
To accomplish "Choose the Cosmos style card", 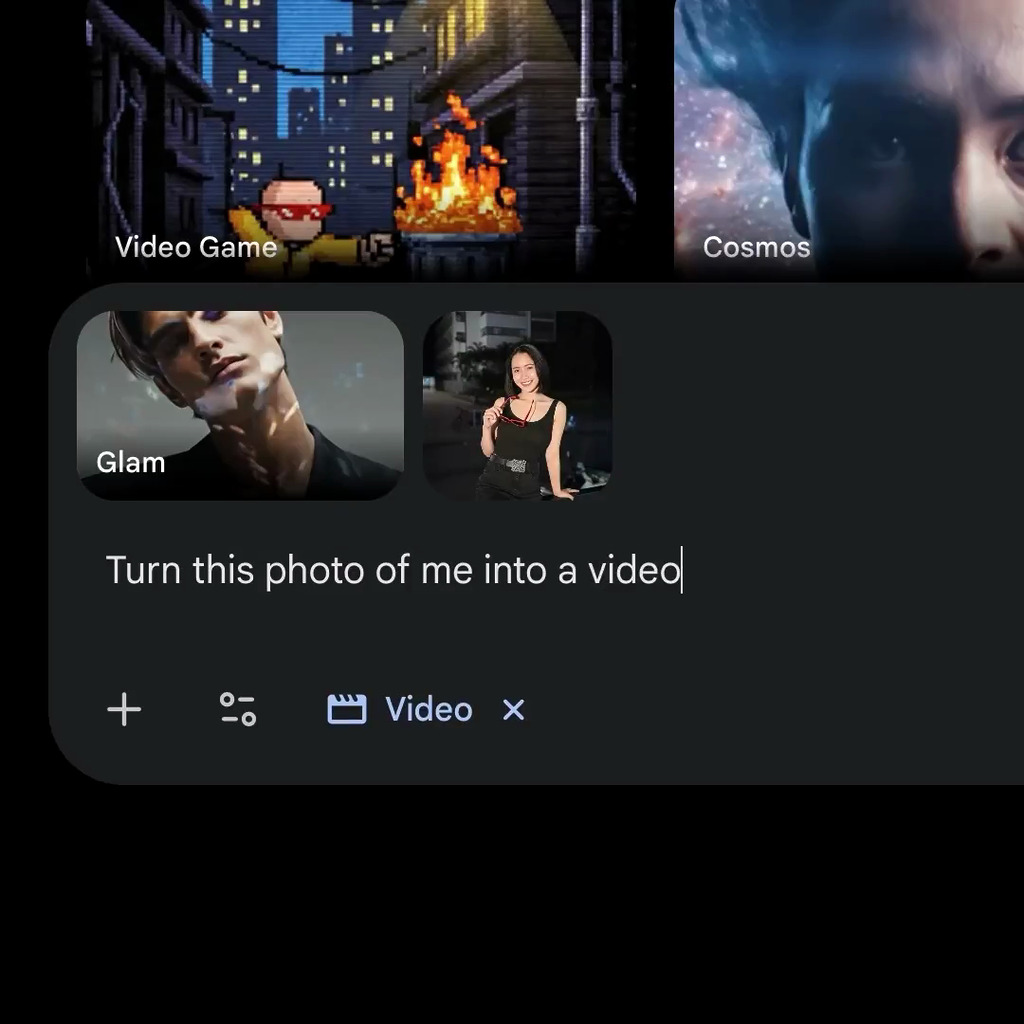I will 850,140.
